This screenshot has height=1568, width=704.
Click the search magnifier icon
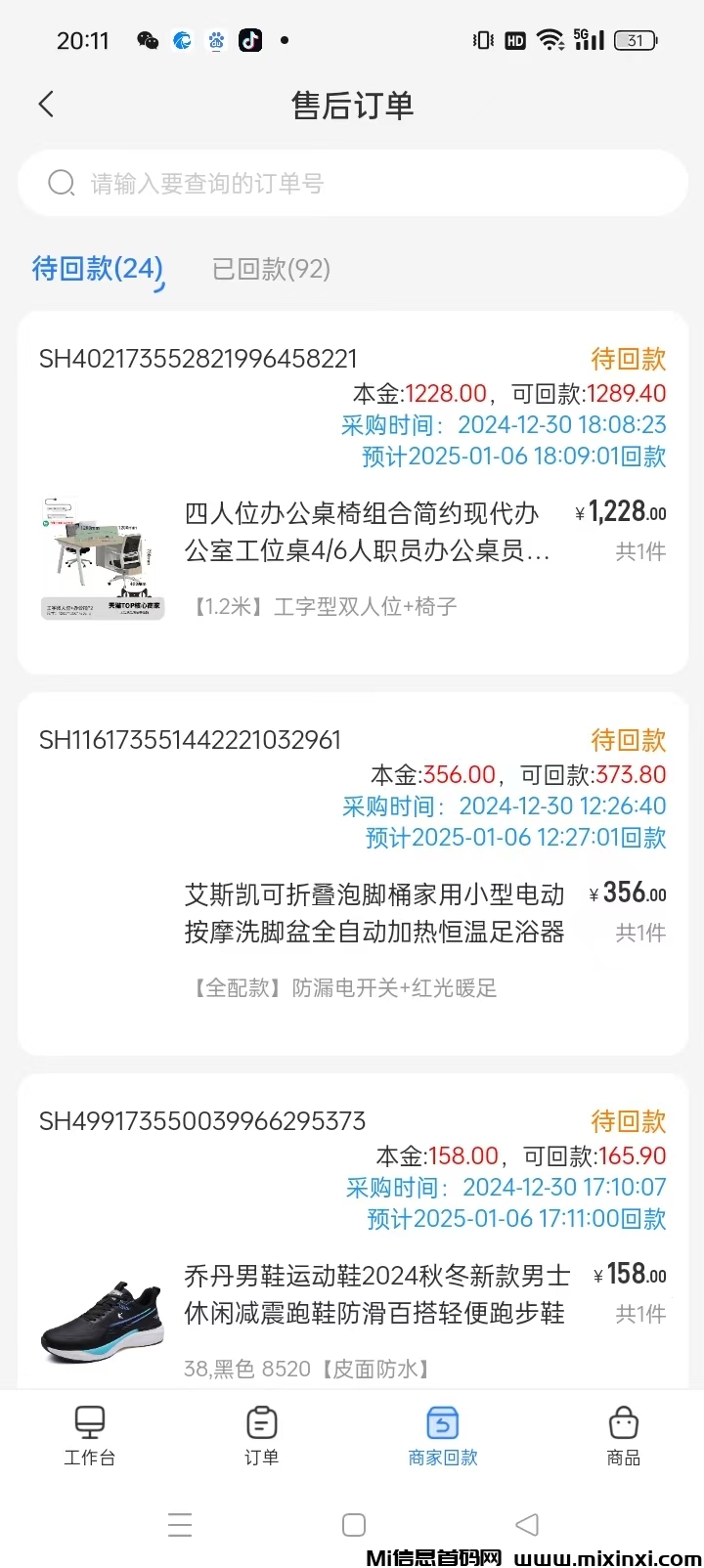coord(62,183)
